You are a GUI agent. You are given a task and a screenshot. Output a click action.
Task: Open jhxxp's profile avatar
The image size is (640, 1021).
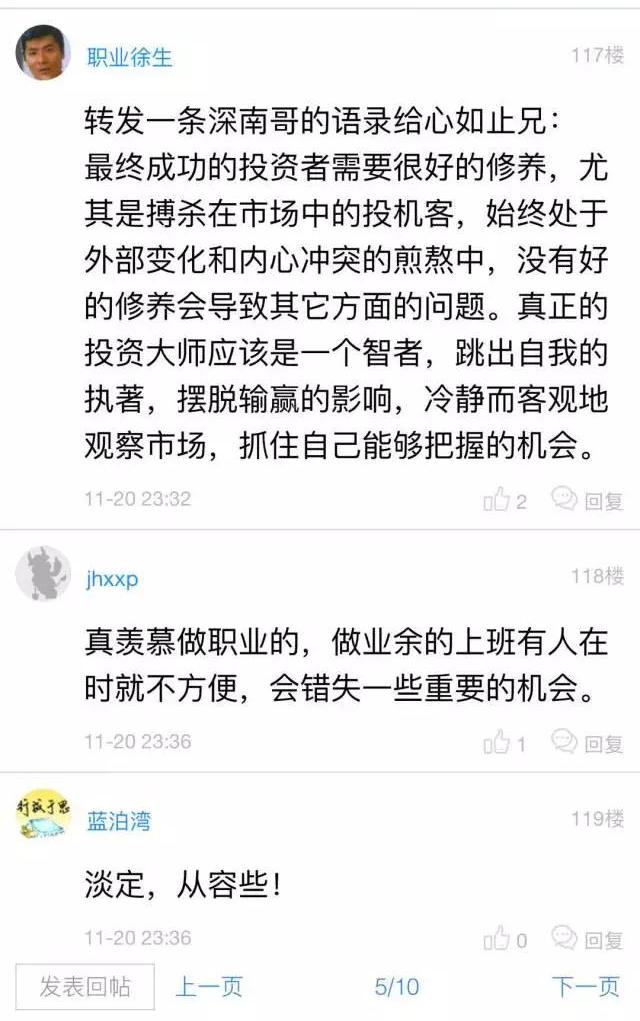[43, 574]
